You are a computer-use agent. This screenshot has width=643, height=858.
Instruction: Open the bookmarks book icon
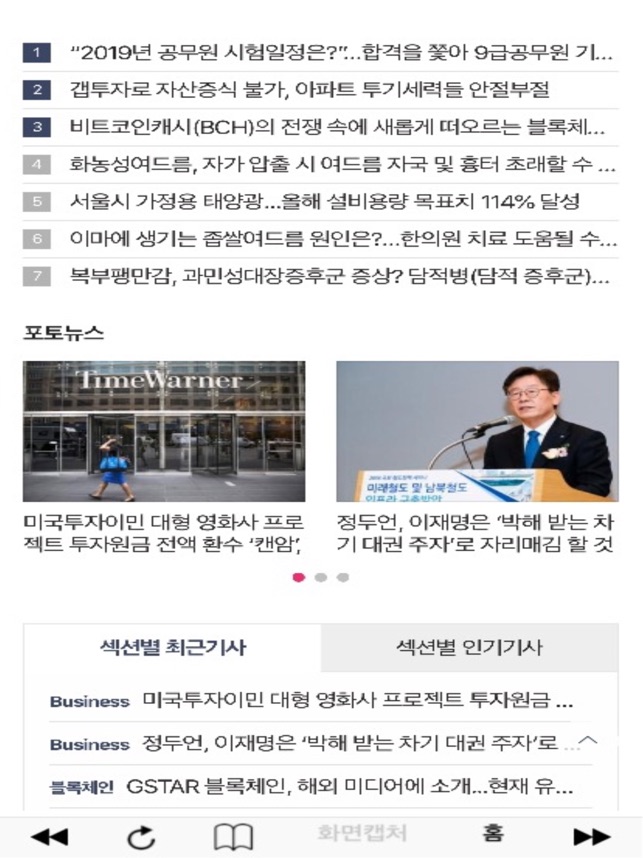point(233,836)
